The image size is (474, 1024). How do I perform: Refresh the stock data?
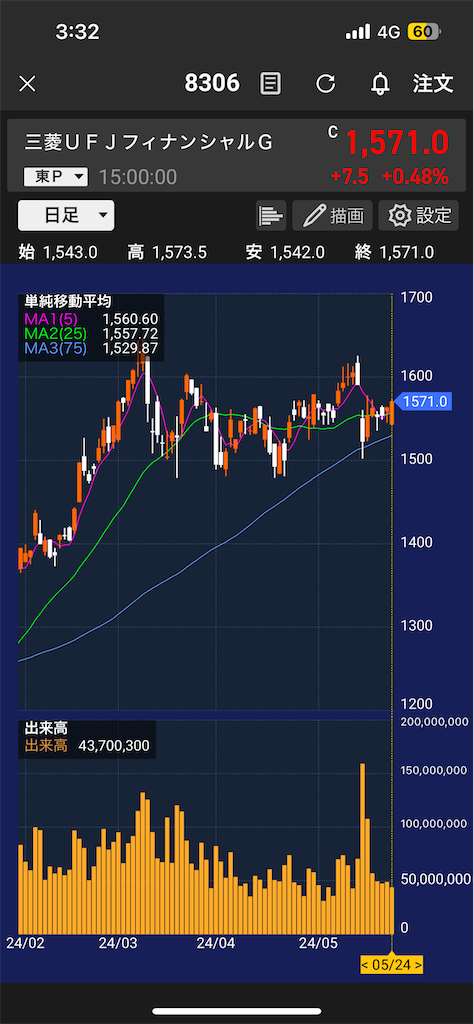pos(325,84)
